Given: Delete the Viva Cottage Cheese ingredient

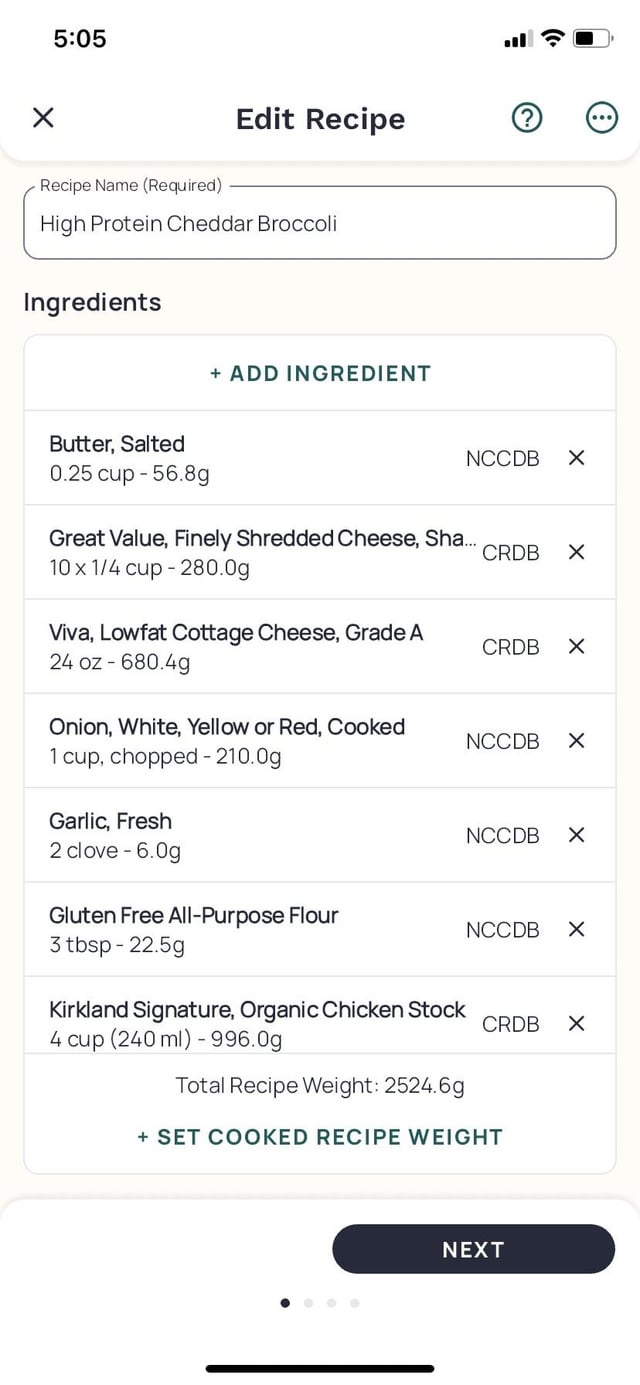Looking at the screenshot, I should pos(576,646).
